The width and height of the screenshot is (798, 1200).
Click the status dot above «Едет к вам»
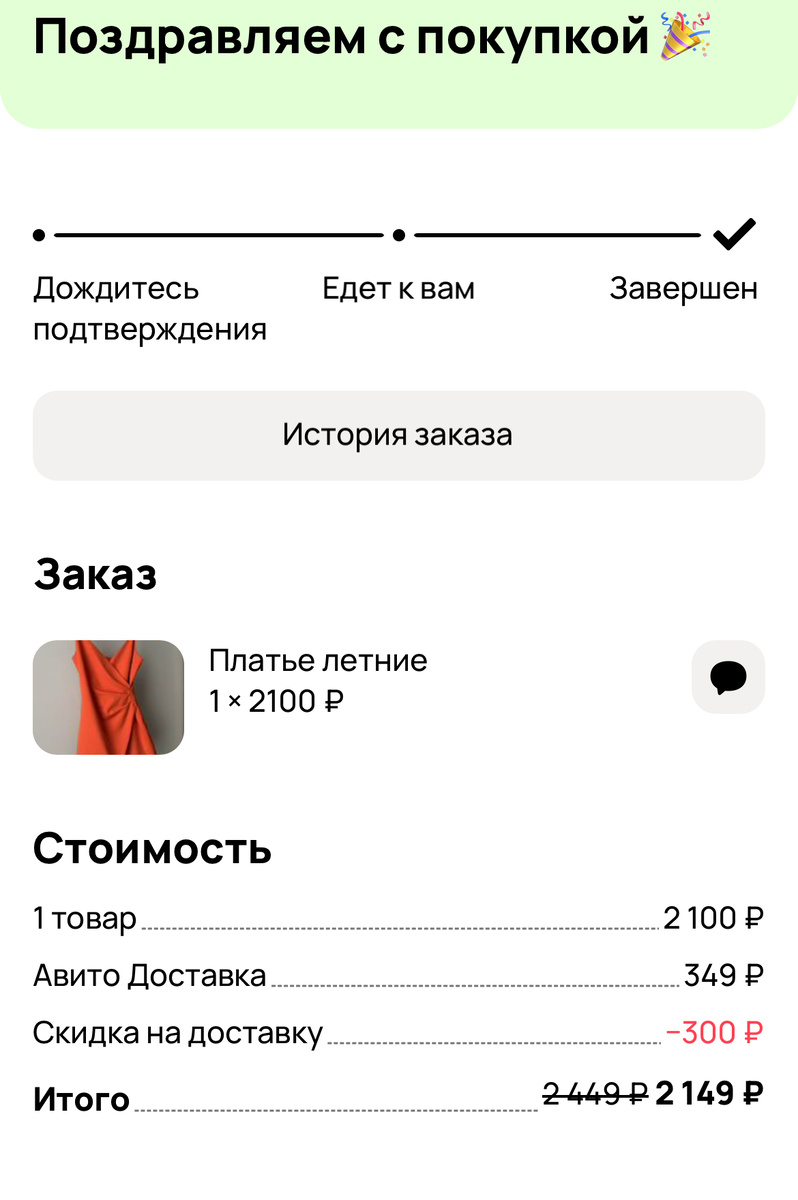(399, 235)
